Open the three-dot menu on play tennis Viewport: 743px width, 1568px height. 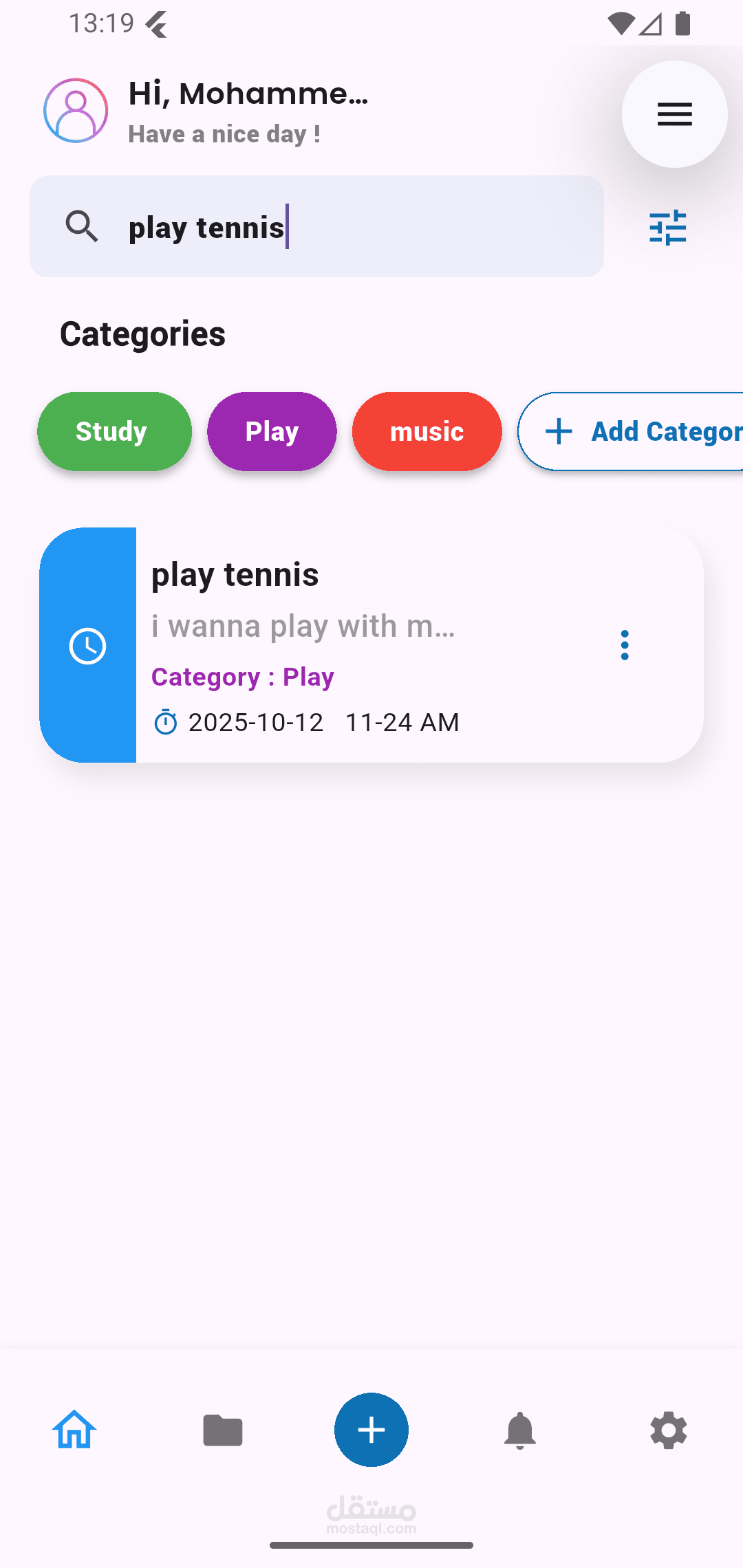[x=625, y=645]
